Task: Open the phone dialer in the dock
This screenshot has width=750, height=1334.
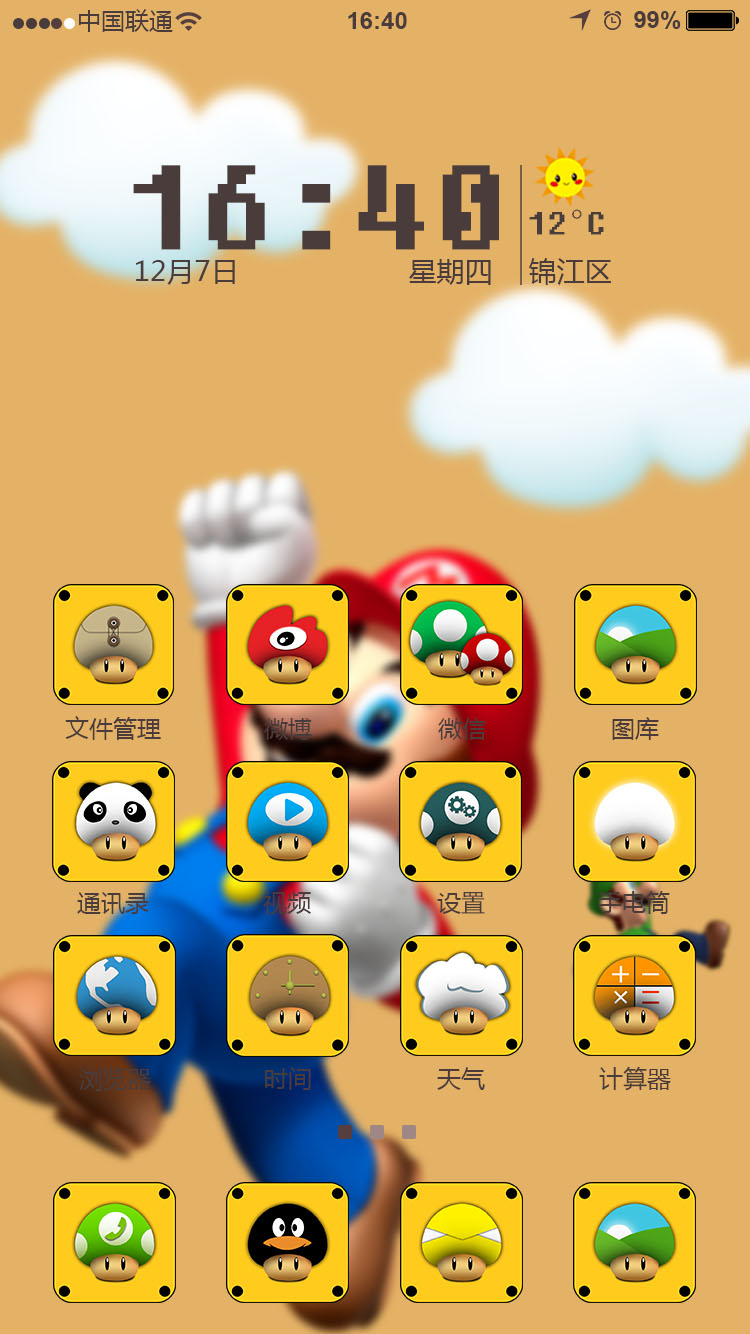Action: point(113,1242)
